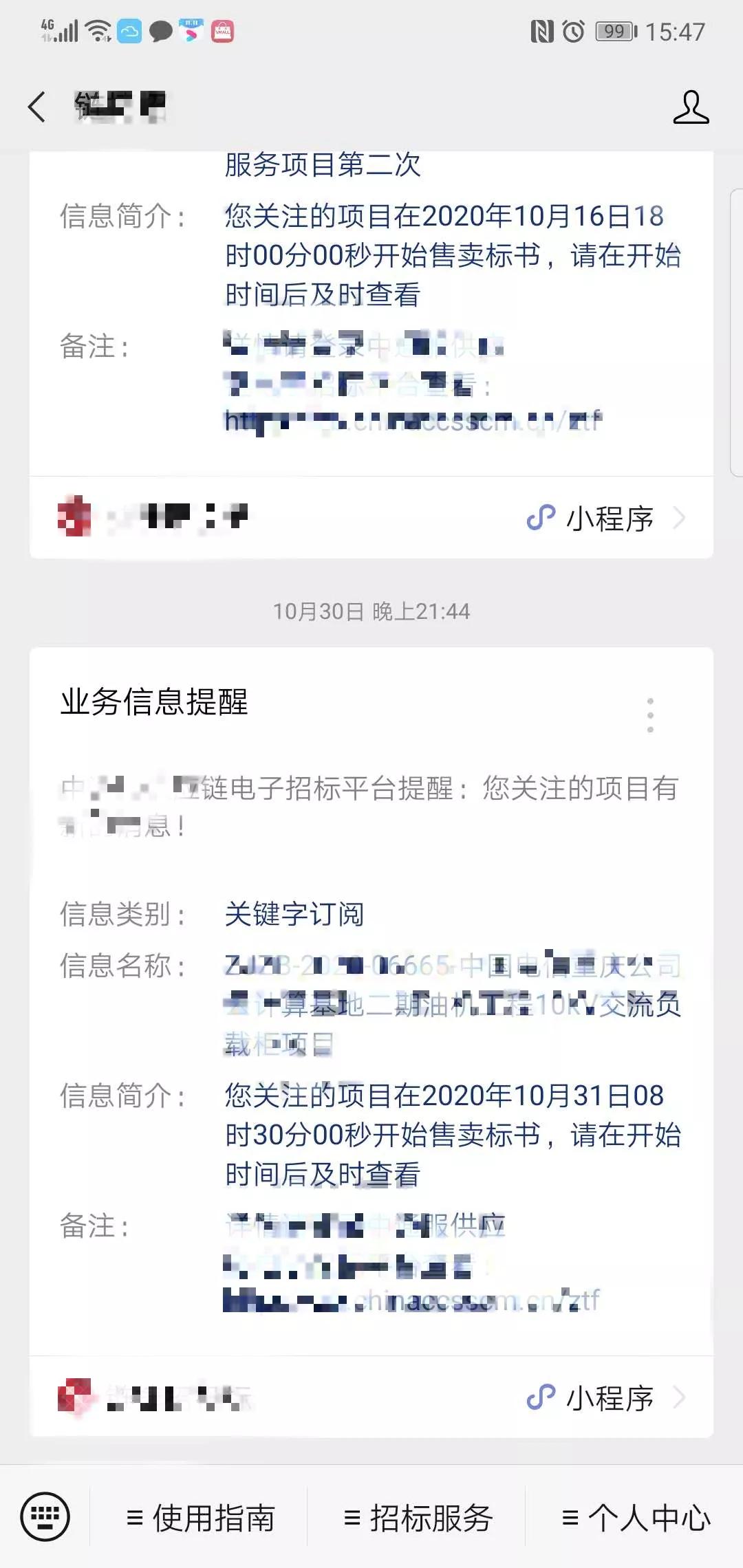The width and height of the screenshot is (743, 1568).
Task: Tap the 4G signal indicator
Action: point(58,30)
